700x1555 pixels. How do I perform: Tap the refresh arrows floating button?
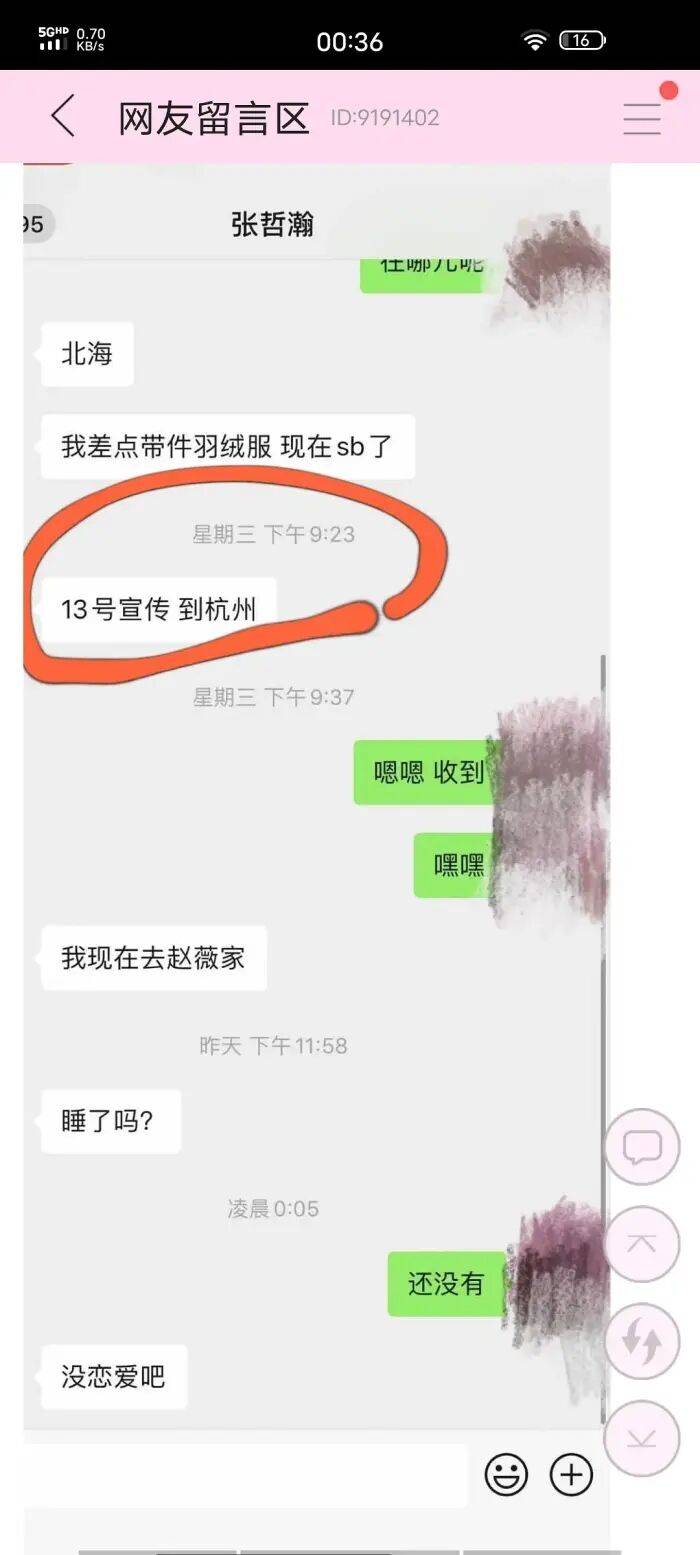641,1342
